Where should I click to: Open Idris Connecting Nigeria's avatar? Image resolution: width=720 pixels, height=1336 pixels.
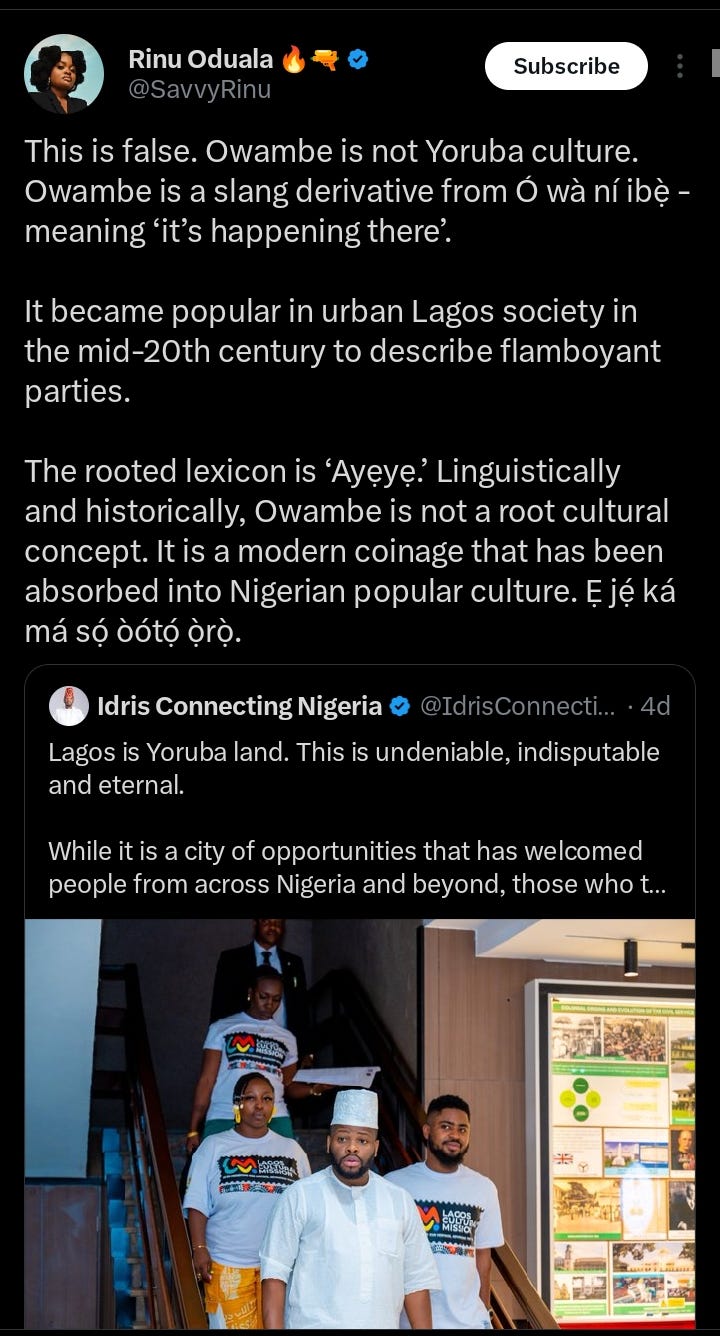click(68, 706)
